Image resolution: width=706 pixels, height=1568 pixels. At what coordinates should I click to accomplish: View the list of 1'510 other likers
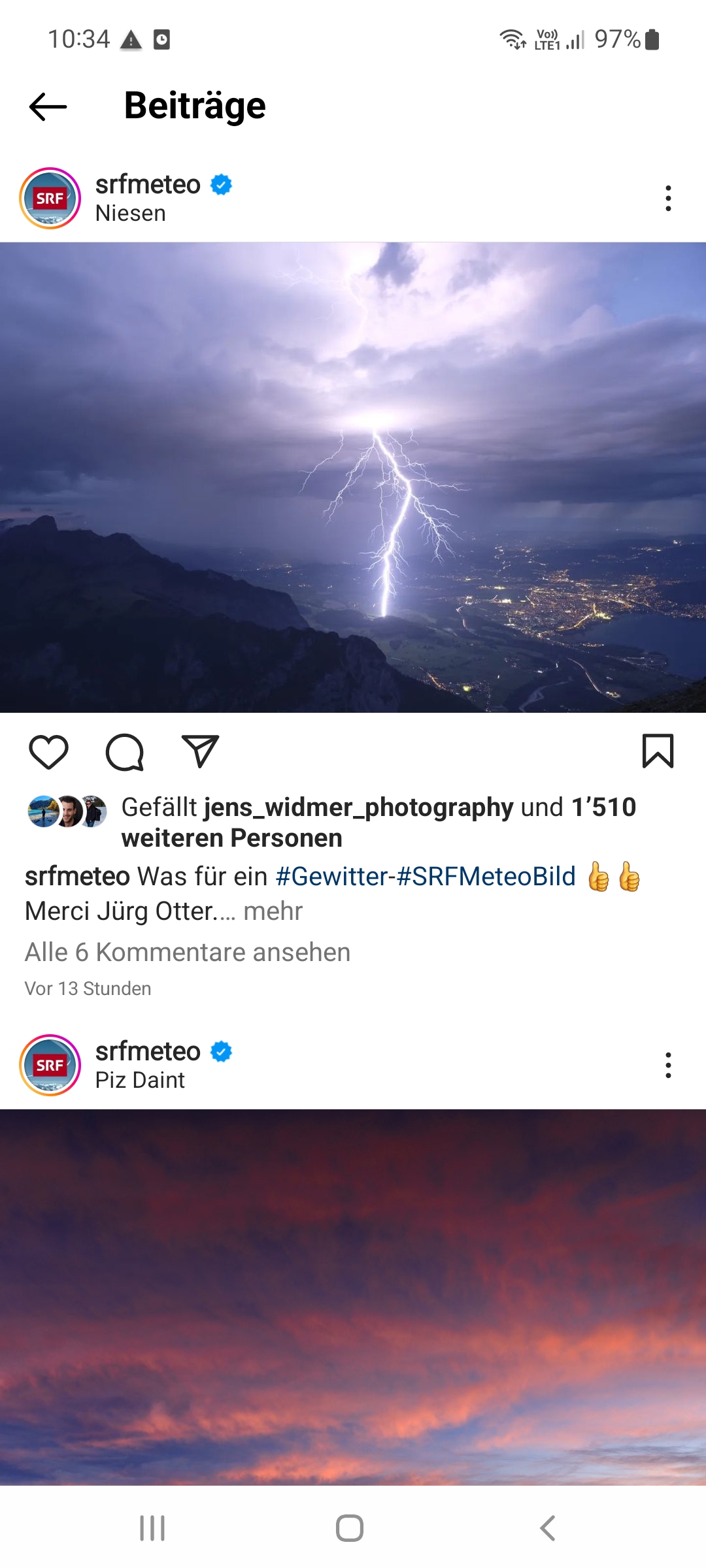[232, 838]
